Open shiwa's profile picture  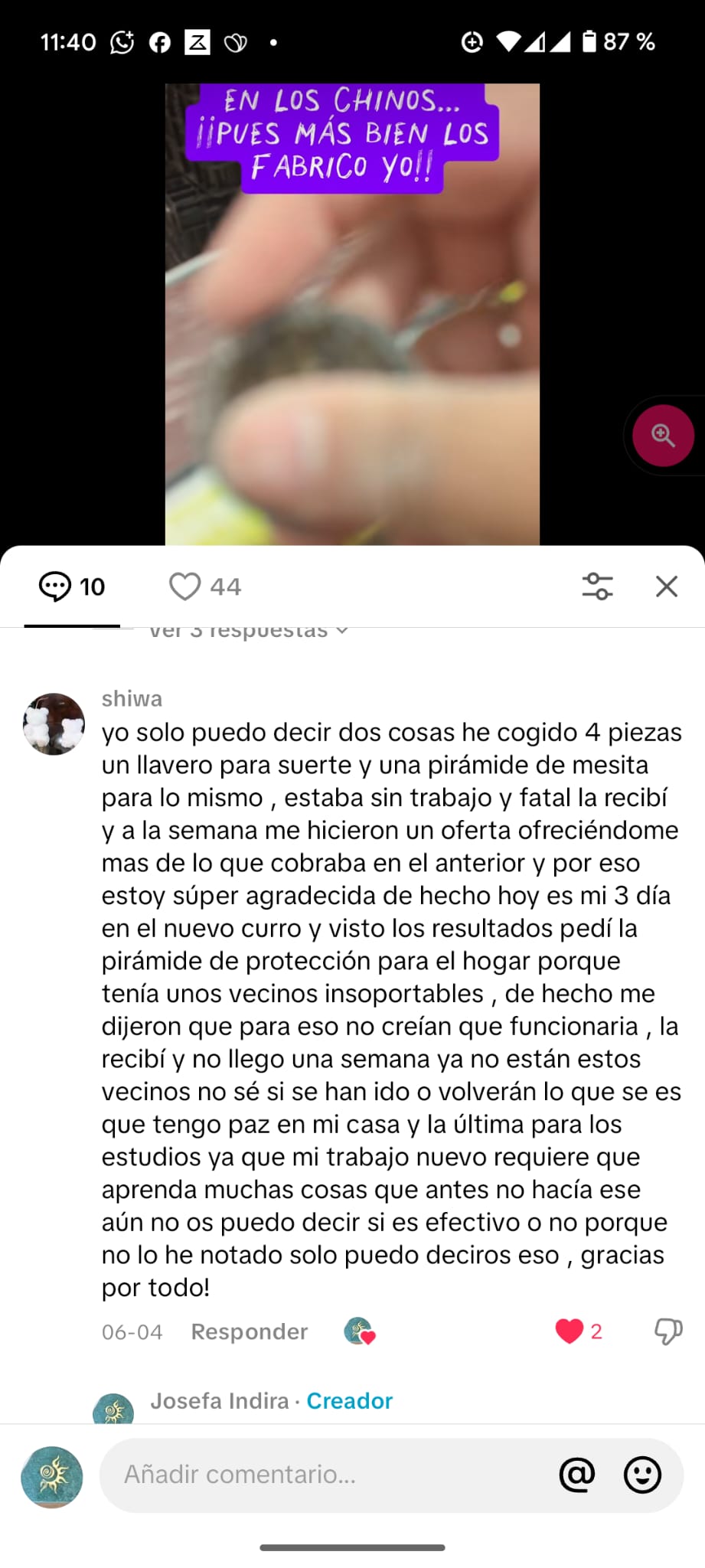coord(54,724)
